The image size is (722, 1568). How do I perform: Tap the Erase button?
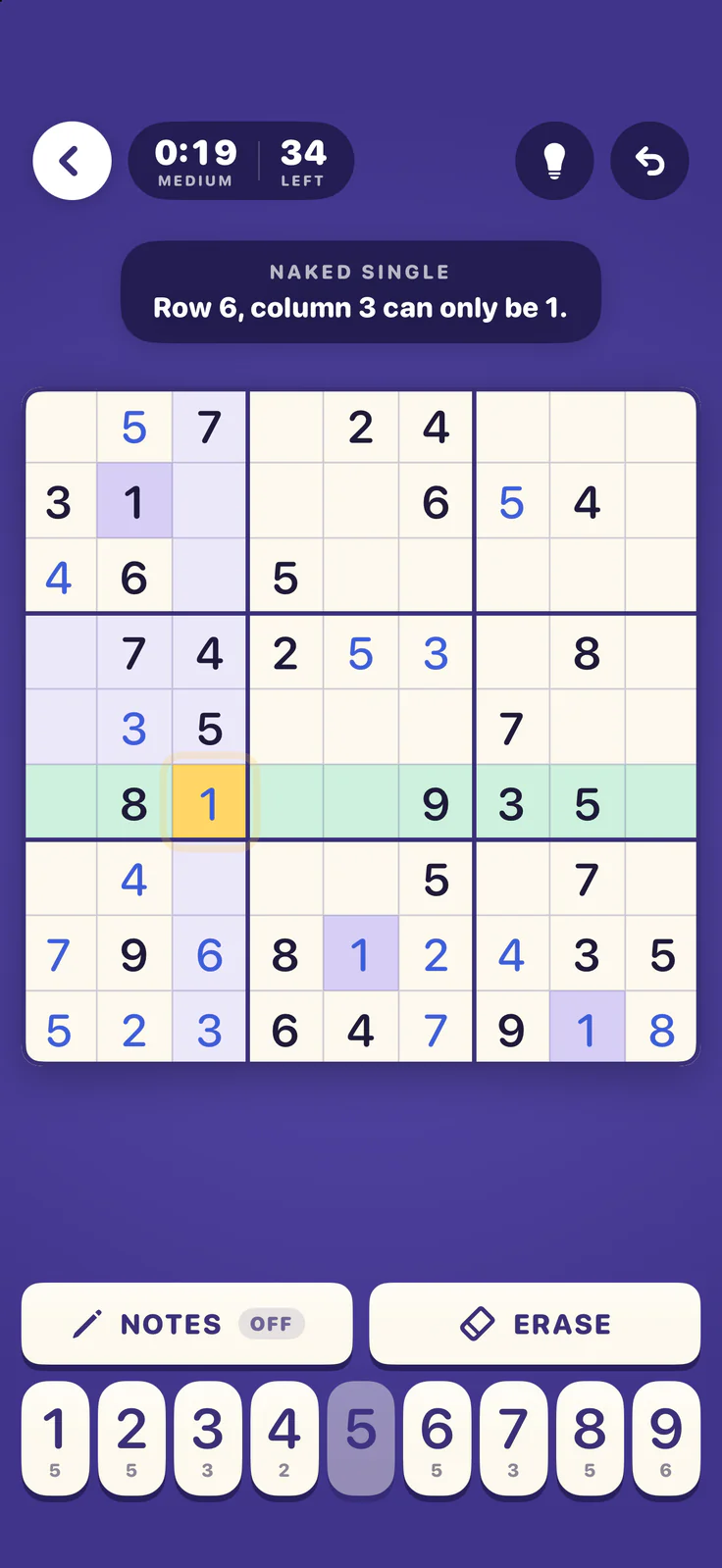[x=535, y=1324]
